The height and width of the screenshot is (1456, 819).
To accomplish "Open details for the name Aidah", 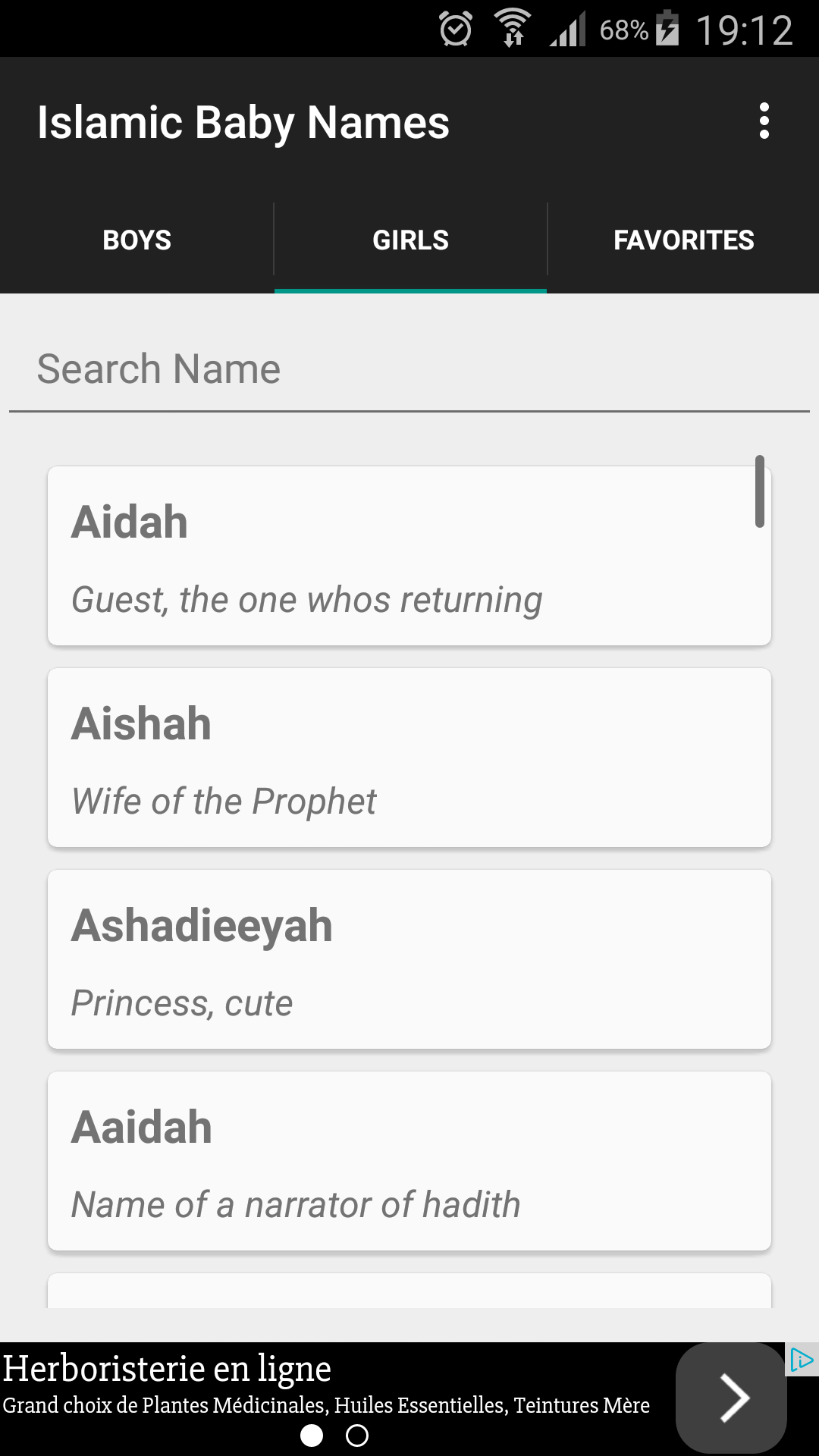I will tap(409, 554).
